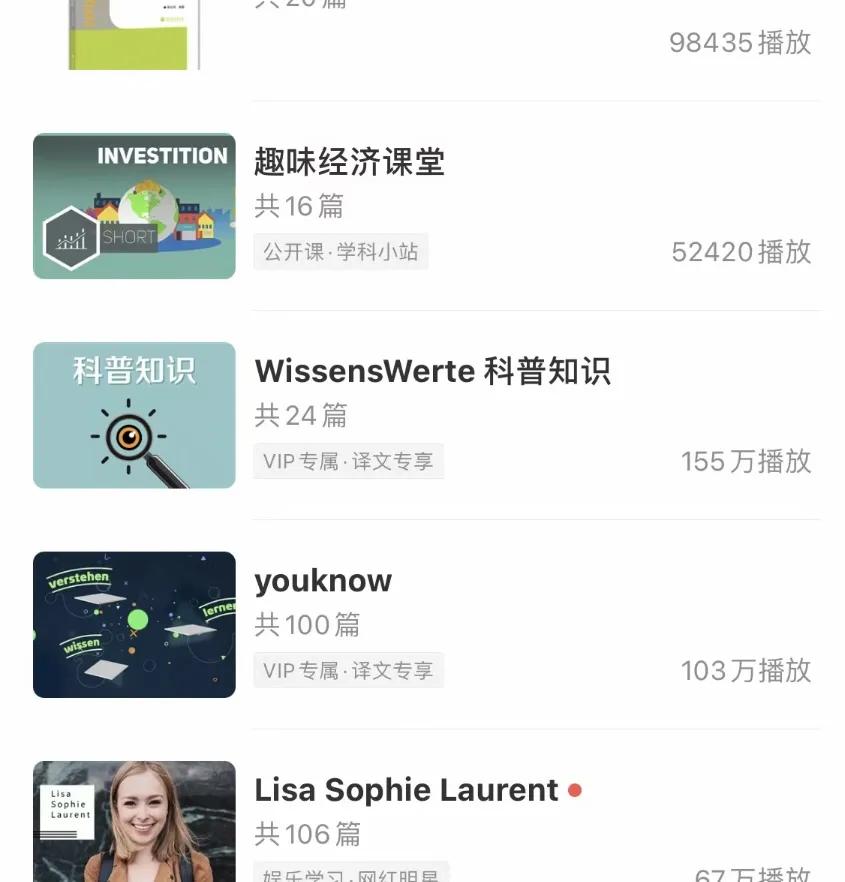The image size is (845, 882).
Task: Tap the 52420播放 play count link
Action: coord(741,251)
